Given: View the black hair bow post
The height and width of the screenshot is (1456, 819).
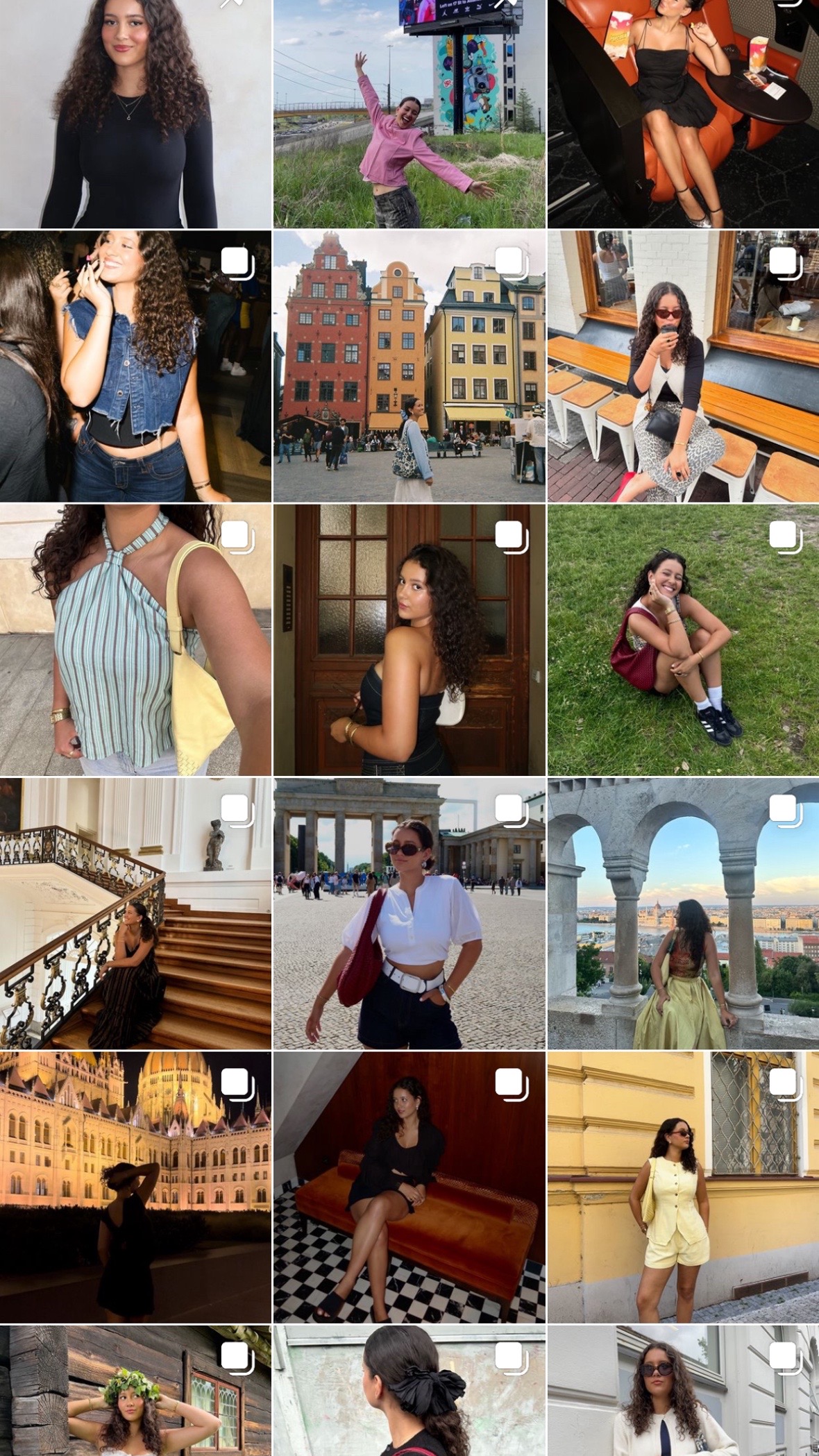Looking at the screenshot, I should pyautogui.click(x=409, y=1390).
